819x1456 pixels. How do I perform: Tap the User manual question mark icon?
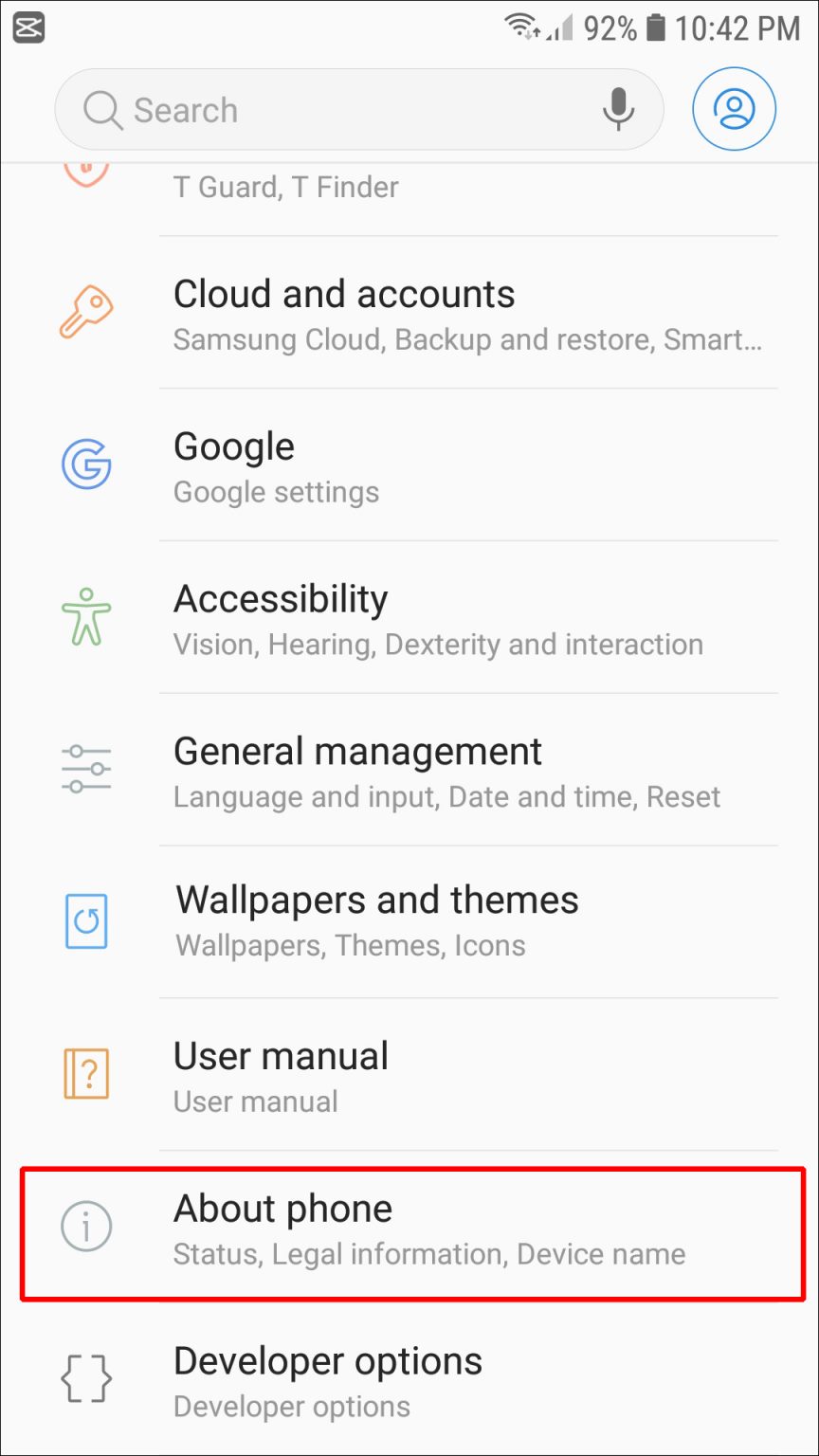[86, 1074]
